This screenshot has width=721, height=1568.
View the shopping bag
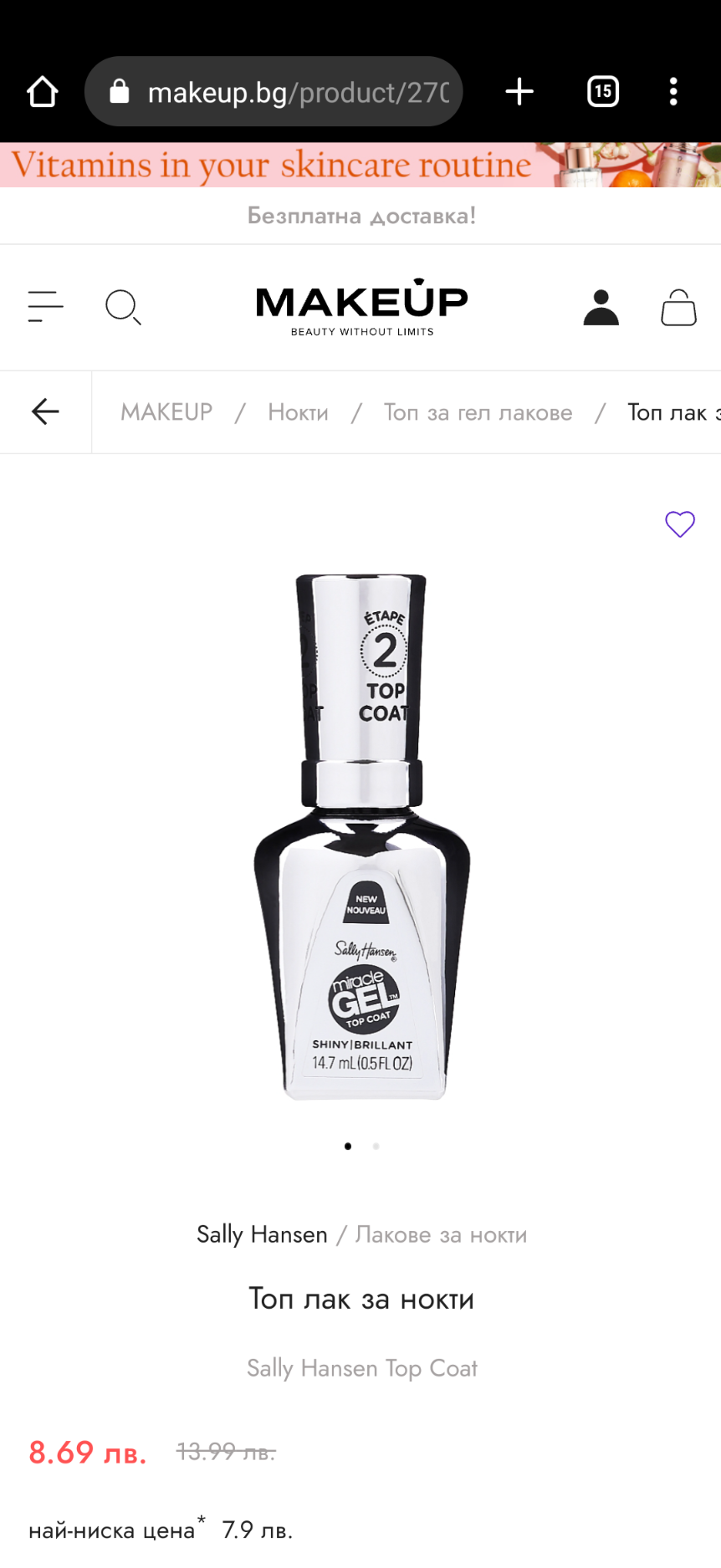point(678,307)
